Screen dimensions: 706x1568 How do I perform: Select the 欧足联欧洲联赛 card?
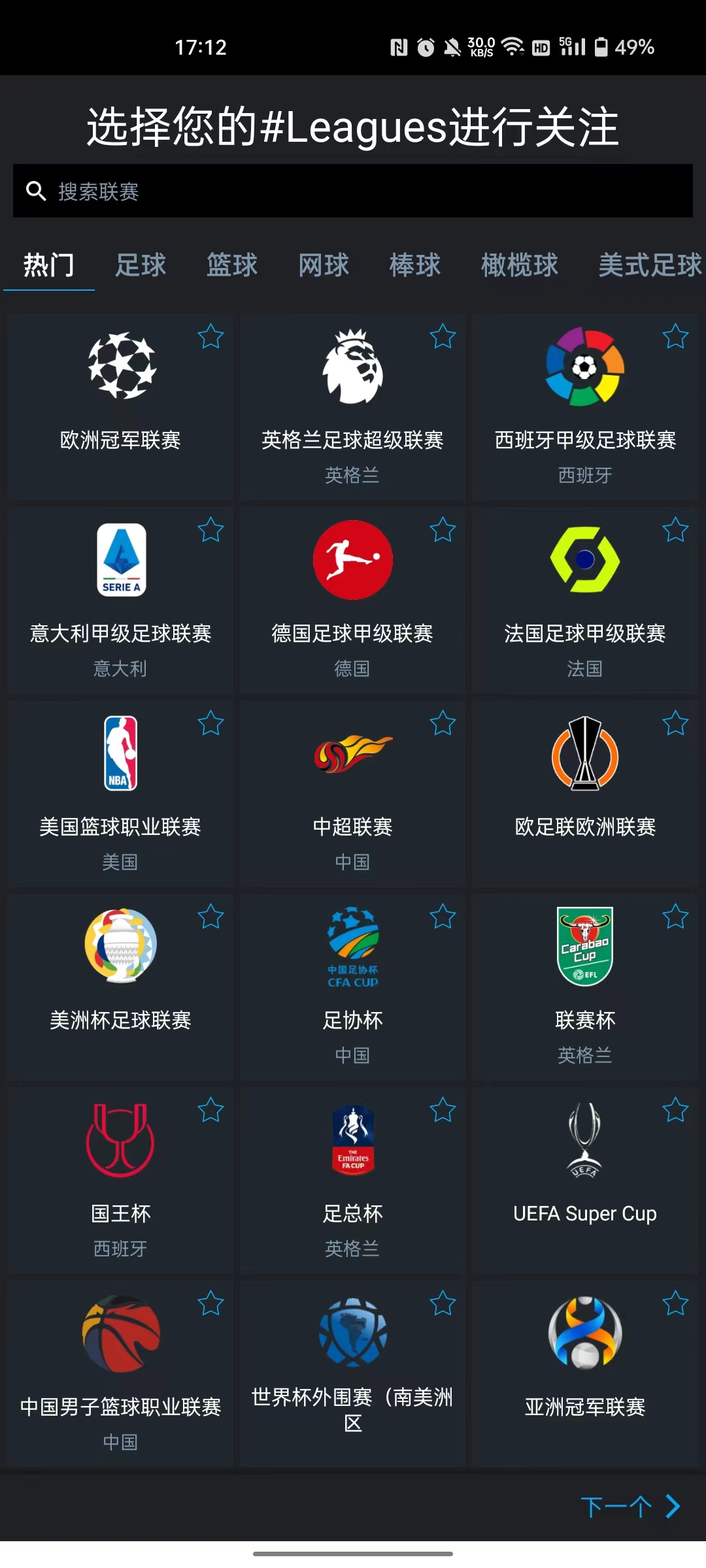(585, 793)
